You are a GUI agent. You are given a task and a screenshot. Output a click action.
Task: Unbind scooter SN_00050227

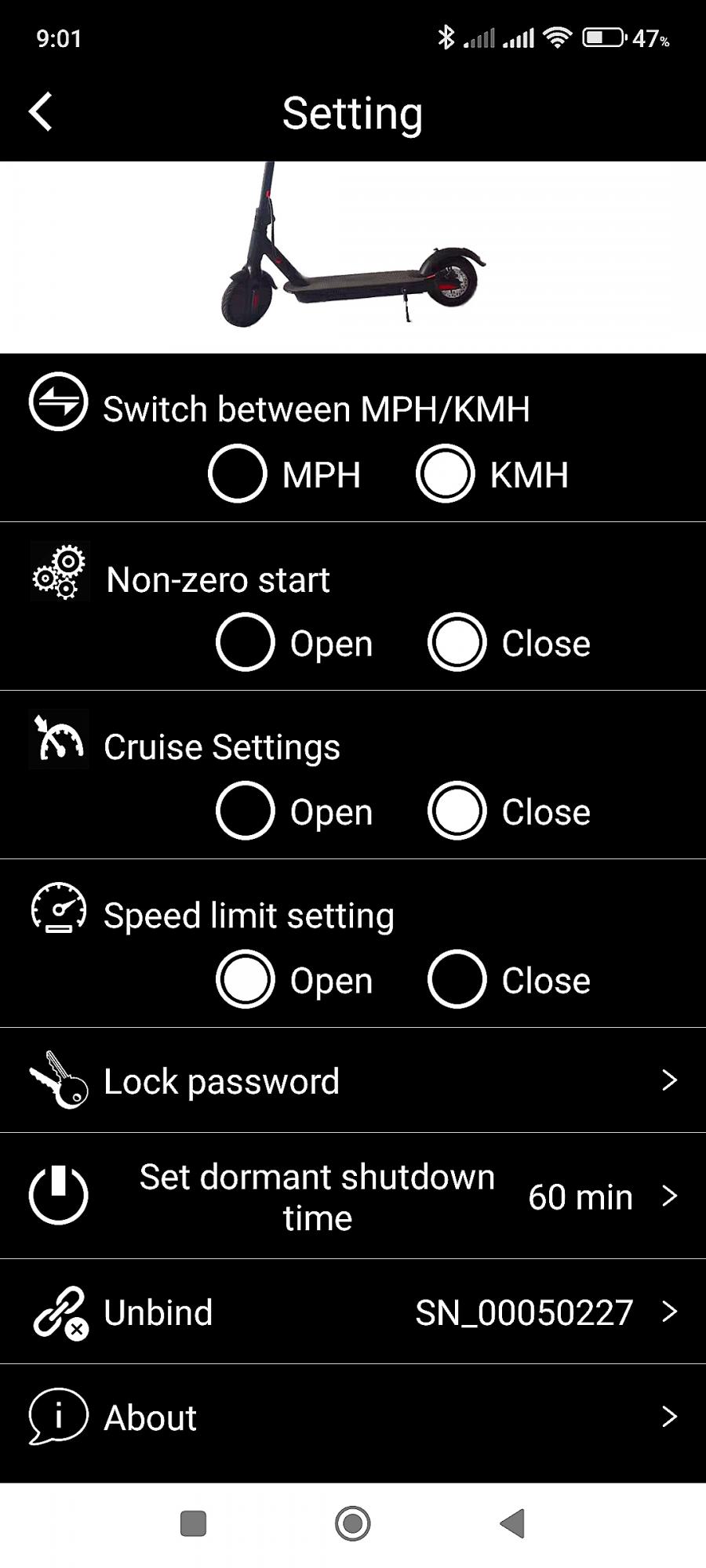(x=353, y=1312)
